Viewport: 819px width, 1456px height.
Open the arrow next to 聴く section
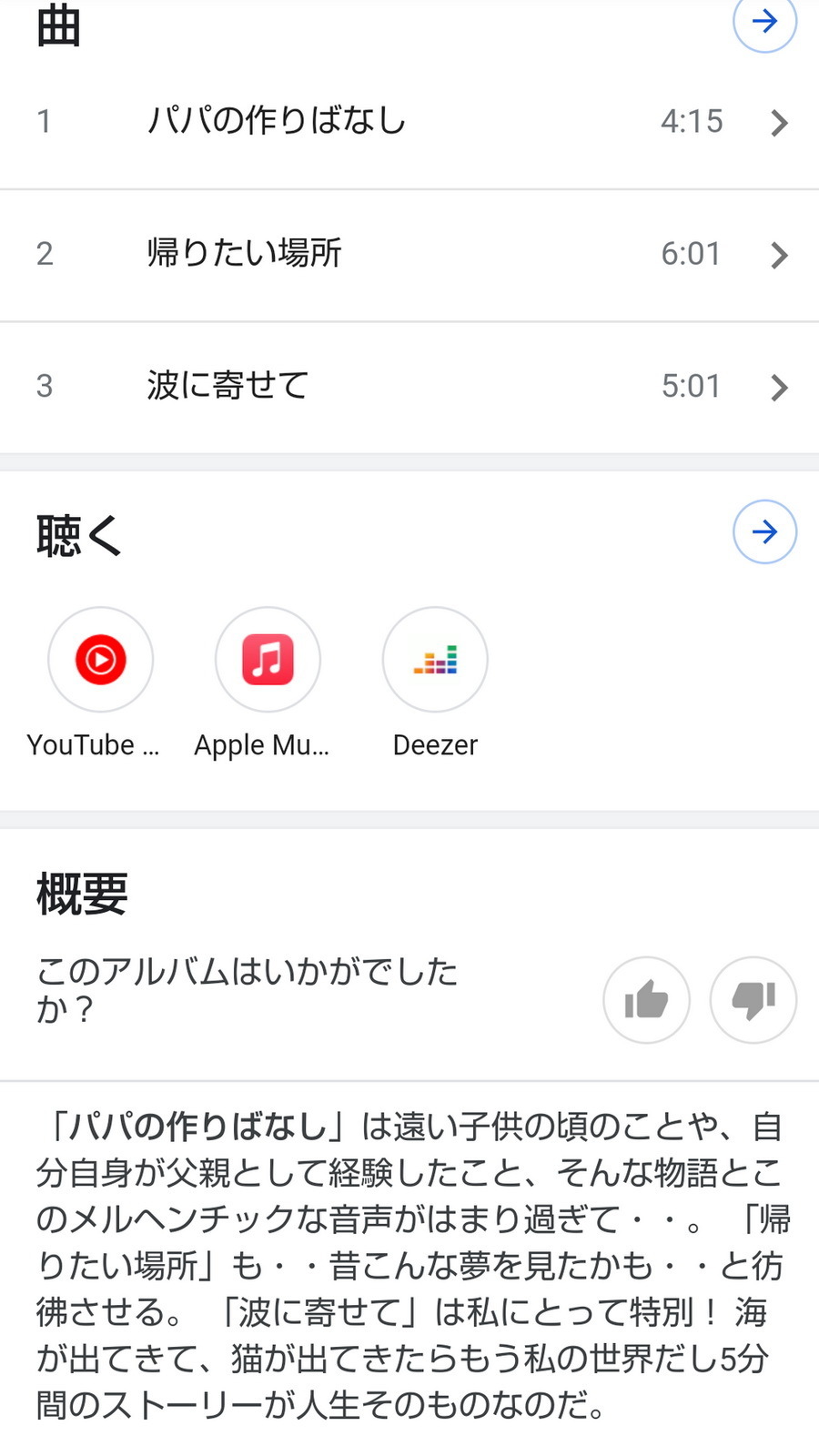pos(764,531)
